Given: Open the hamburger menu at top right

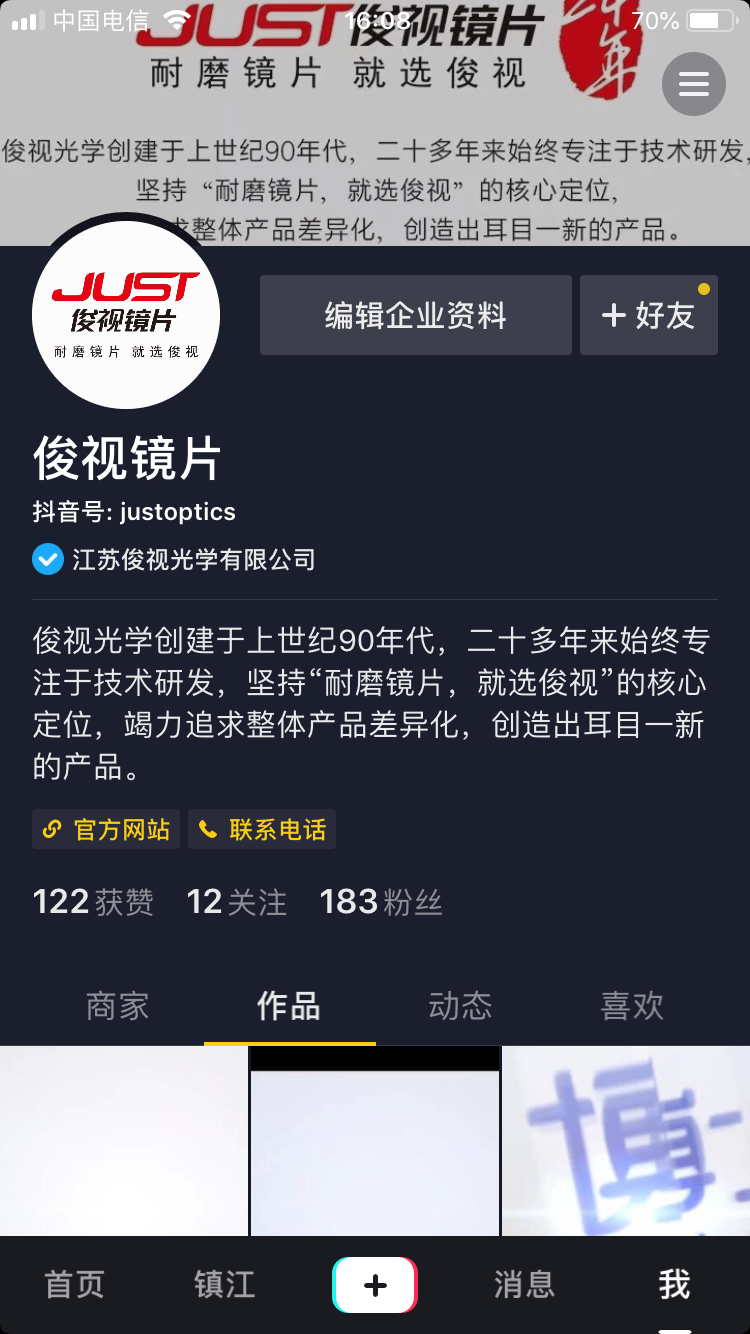Looking at the screenshot, I should pyautogui.click(x=693, y=84).
